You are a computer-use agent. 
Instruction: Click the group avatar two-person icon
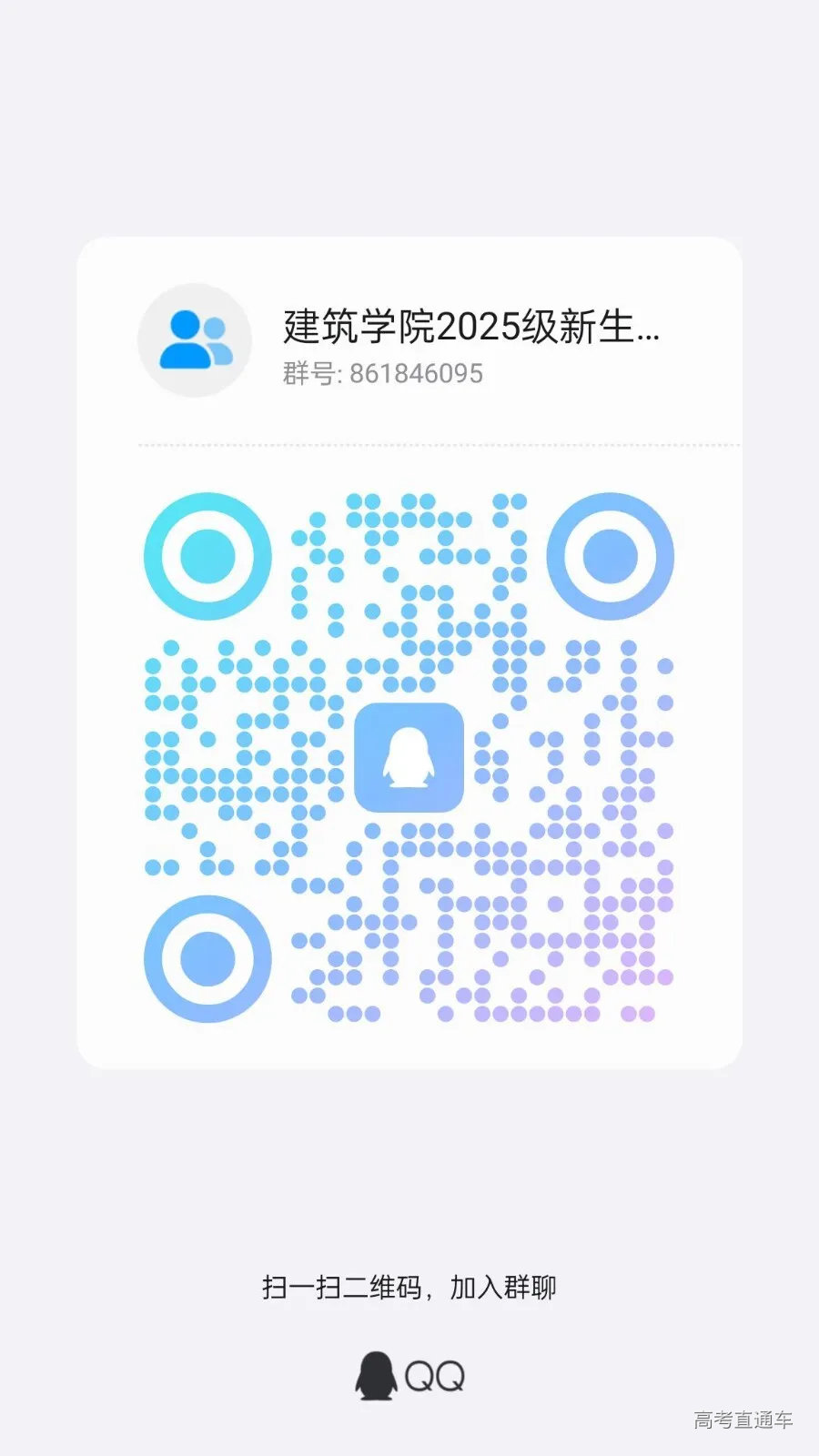click(x=193, y=339)
